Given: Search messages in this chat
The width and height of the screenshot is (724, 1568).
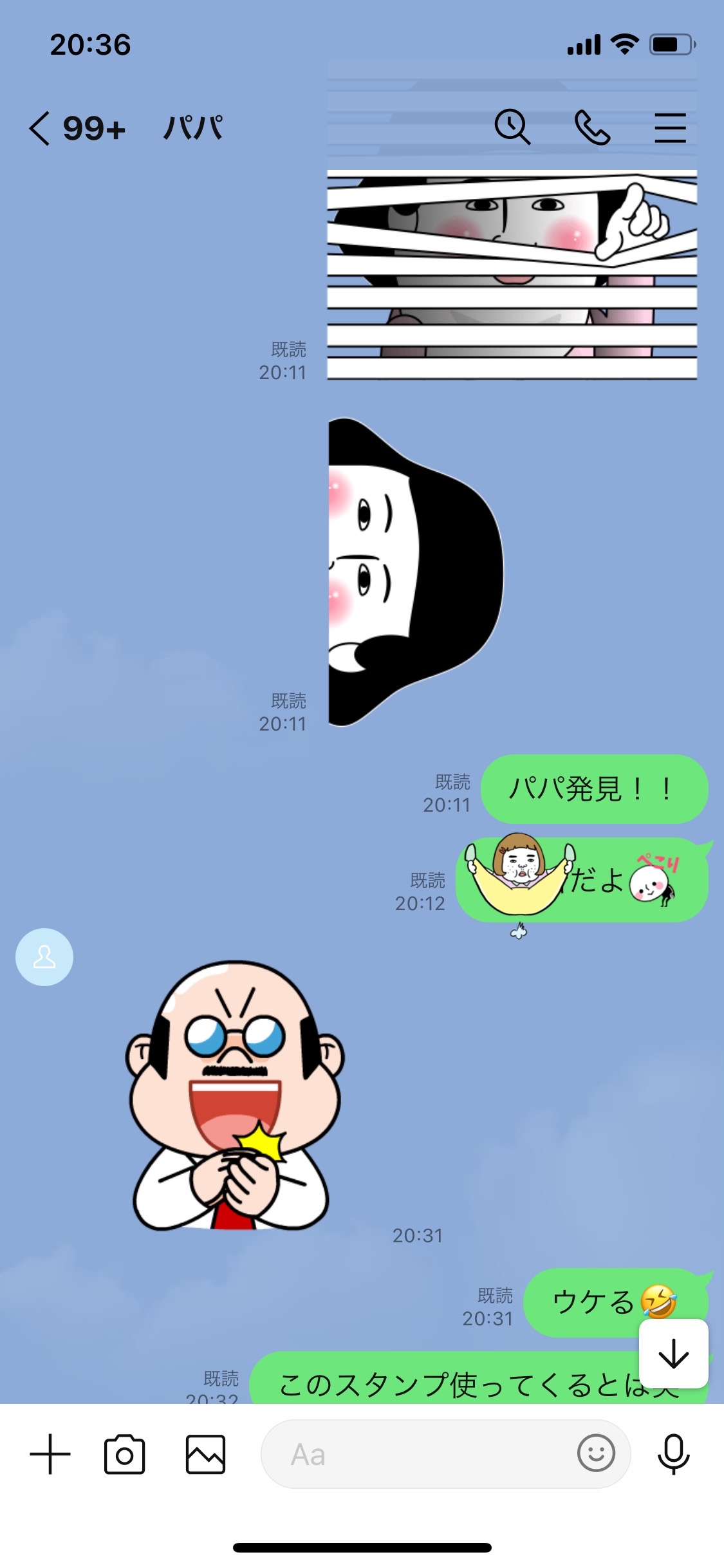Looking at the screenshot, I should click(x=512, y=127).
